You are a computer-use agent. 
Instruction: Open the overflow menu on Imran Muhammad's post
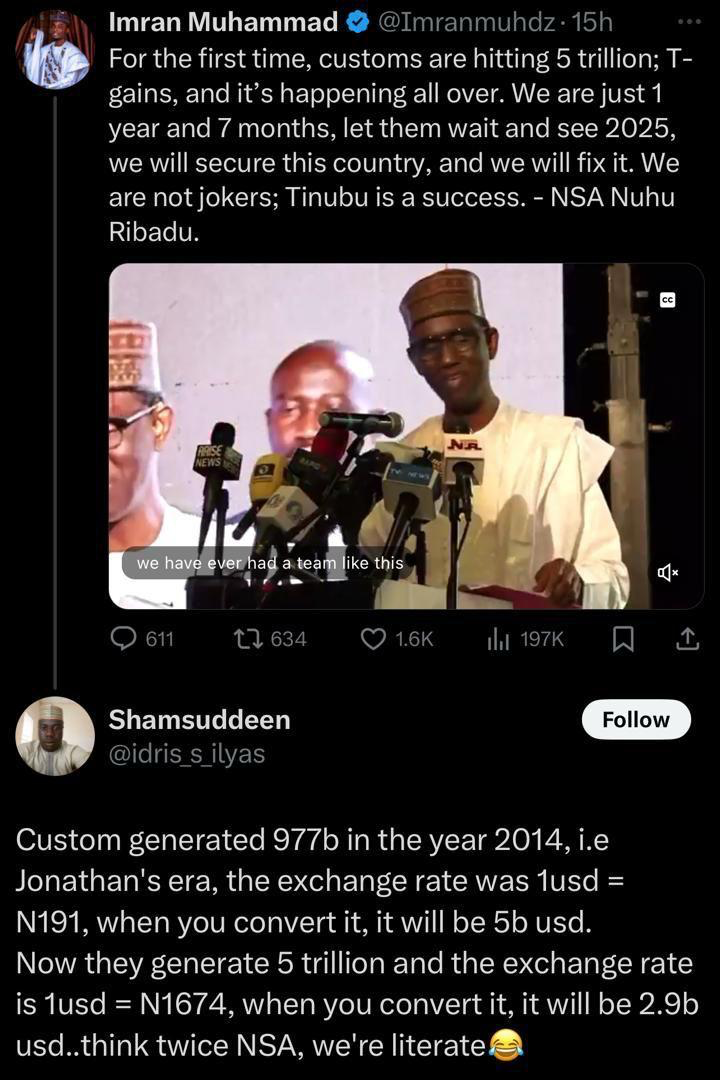[x=689, y=21]
